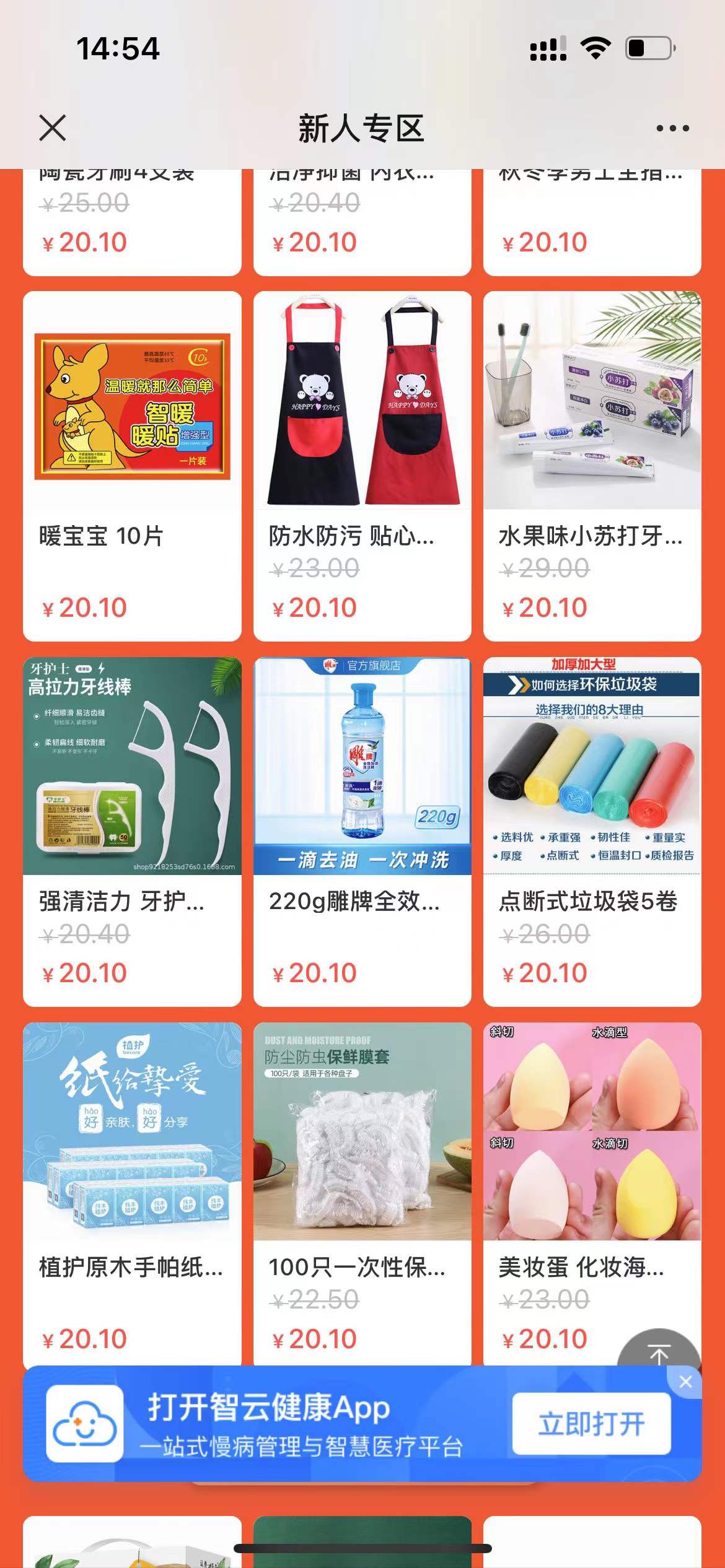View 点断式垃圾袋5卷 product details
725x1568 pixels.
(x=592, y=831)
